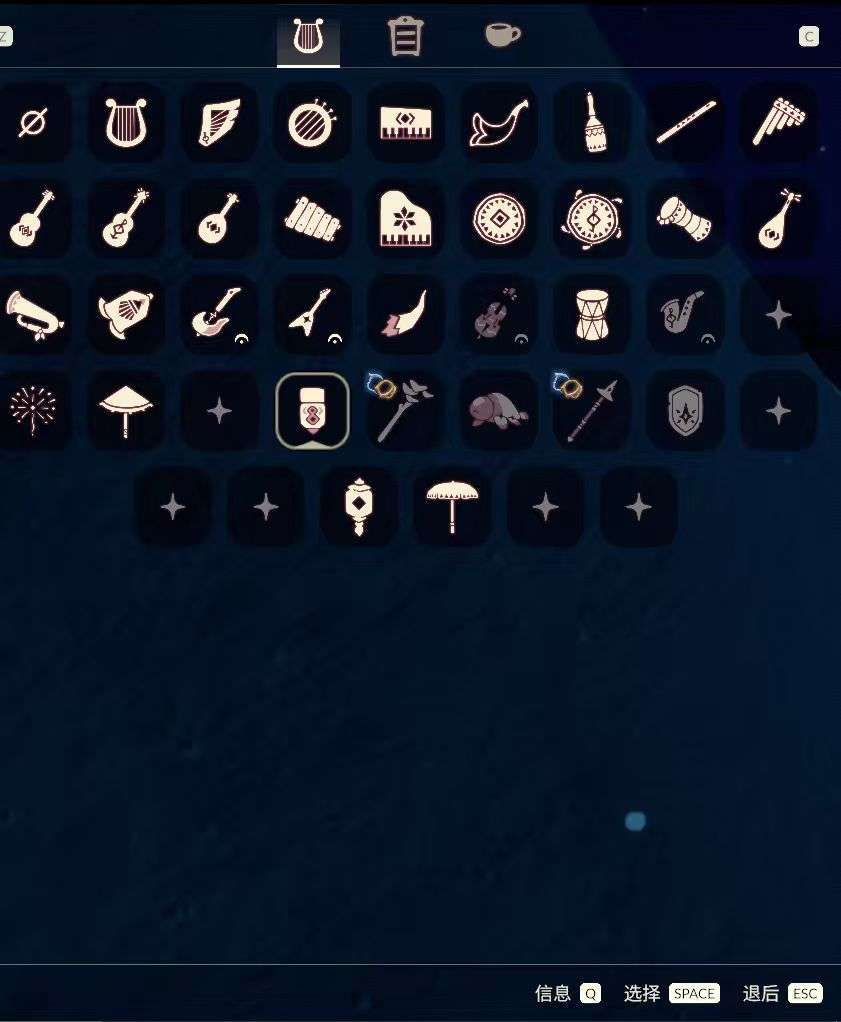Select the empty slash-circle option
Screen dimensions: 841x1022
32,123
